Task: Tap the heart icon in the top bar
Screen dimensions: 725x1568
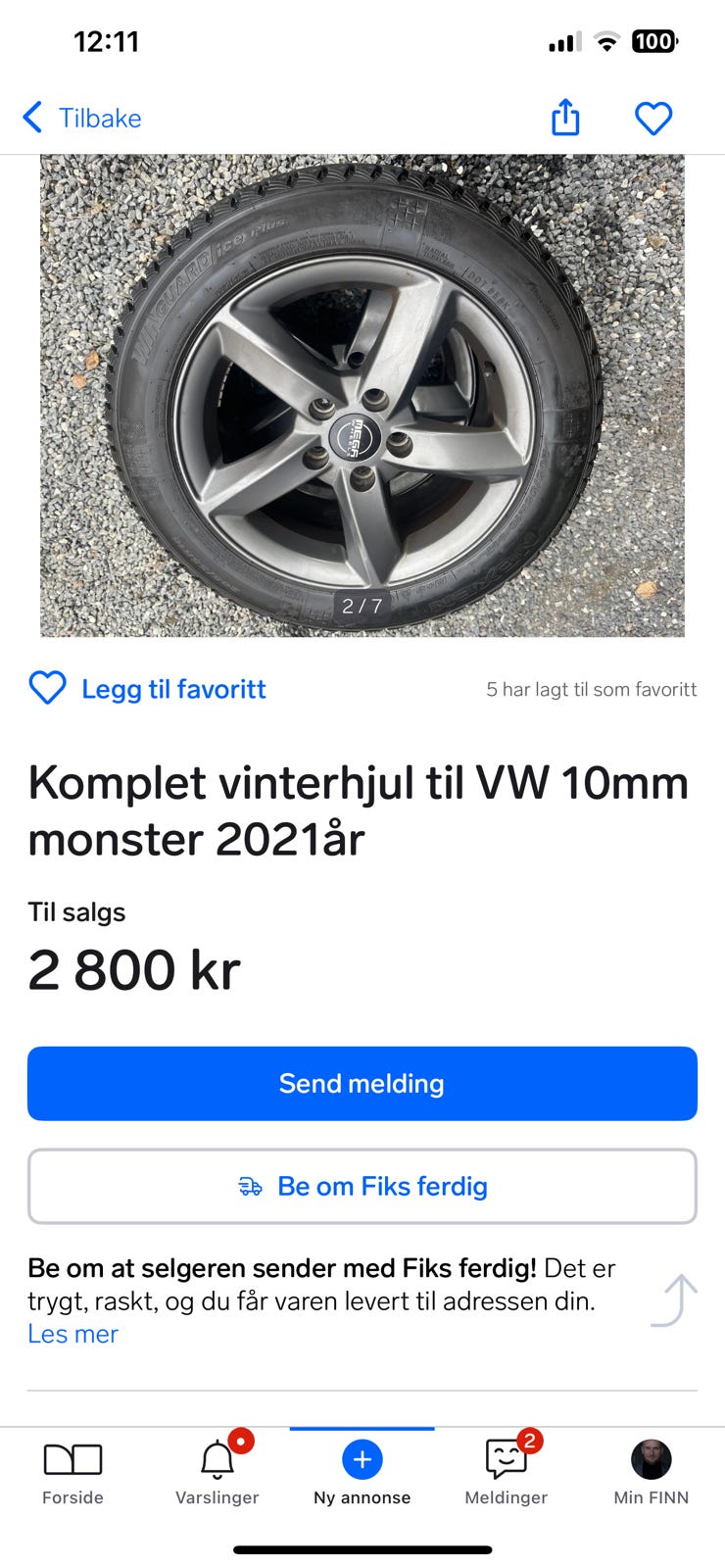Action: pos(653,119)
